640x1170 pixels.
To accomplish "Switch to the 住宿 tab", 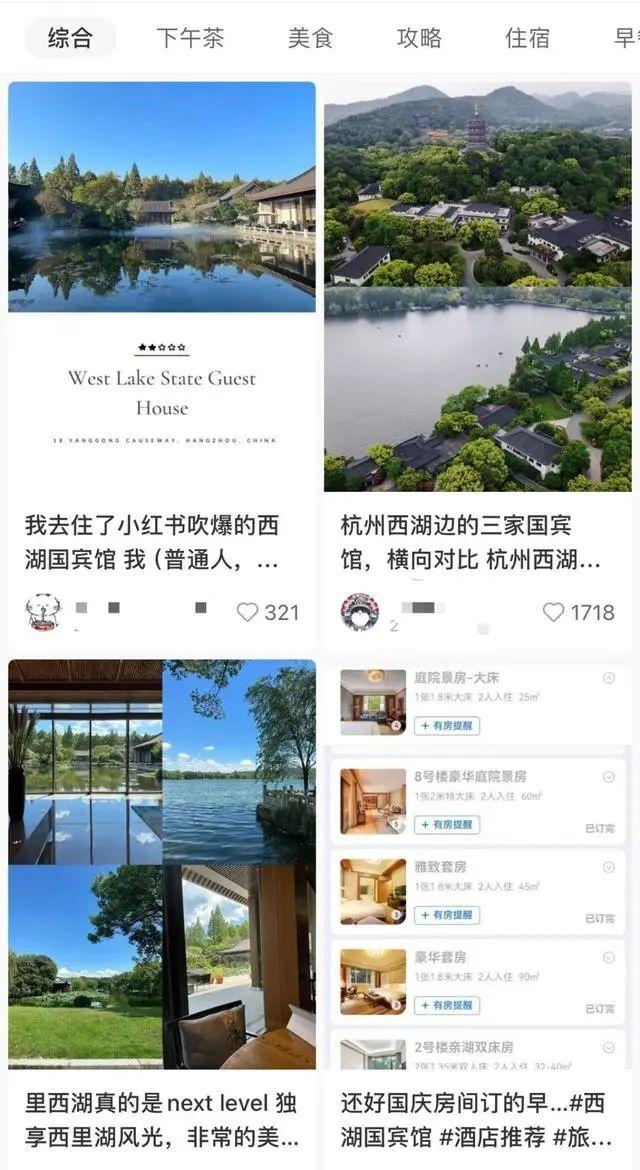I will point(527,38).
